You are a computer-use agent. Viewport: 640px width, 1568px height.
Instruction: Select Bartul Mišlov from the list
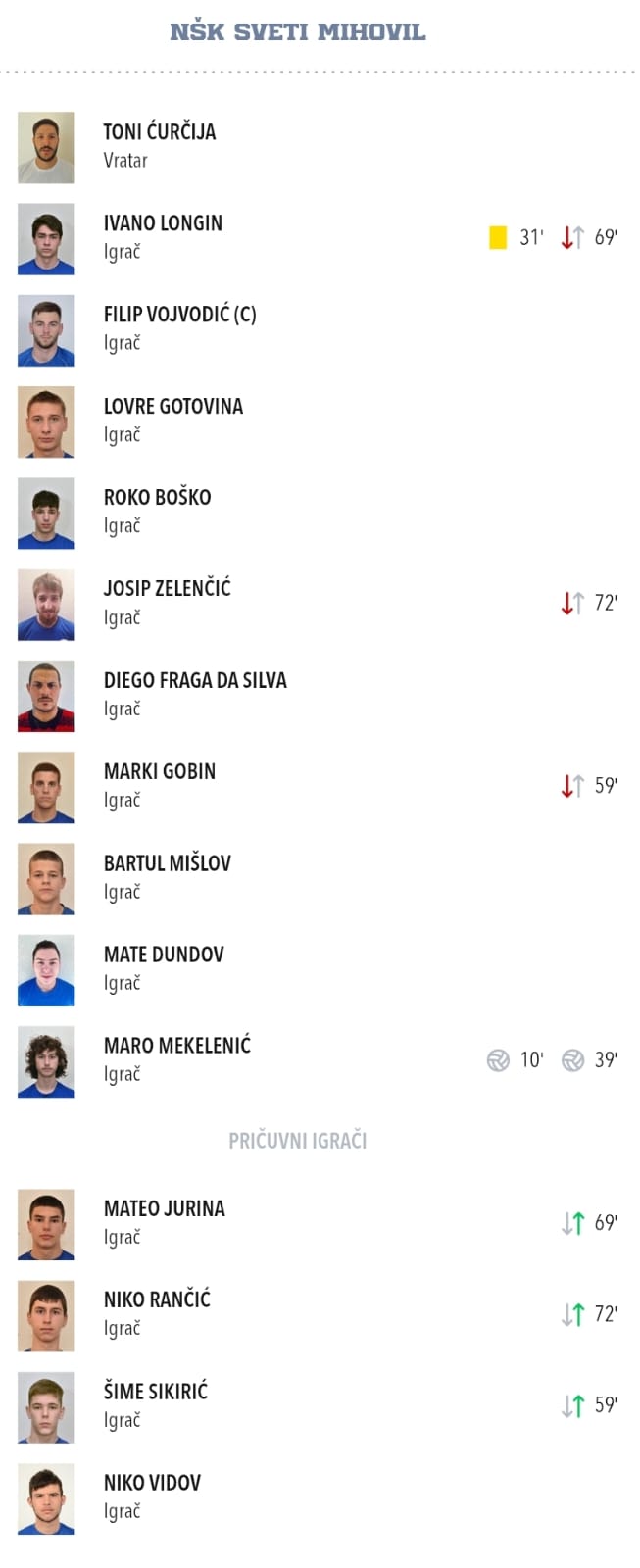coord(168,863)
